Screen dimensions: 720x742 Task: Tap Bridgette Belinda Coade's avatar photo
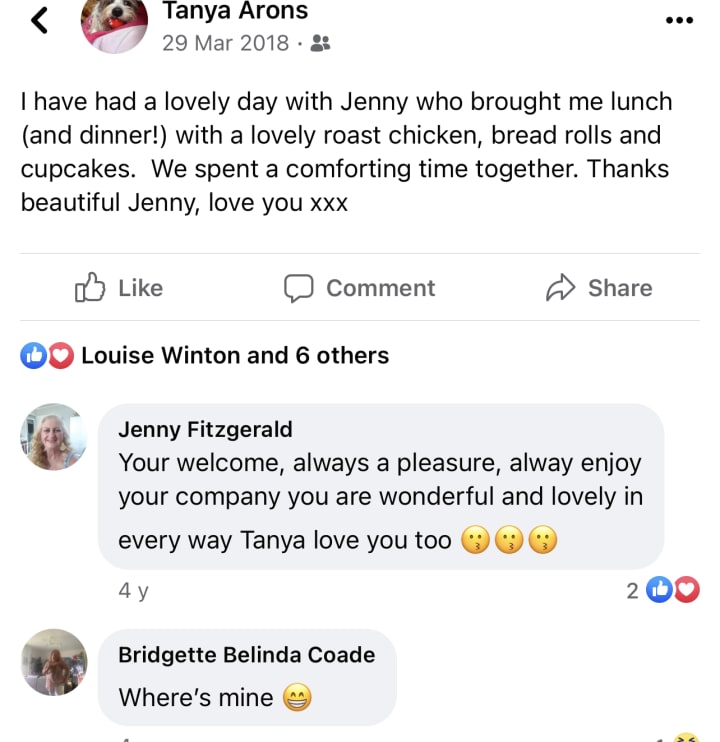click(54, 662)
